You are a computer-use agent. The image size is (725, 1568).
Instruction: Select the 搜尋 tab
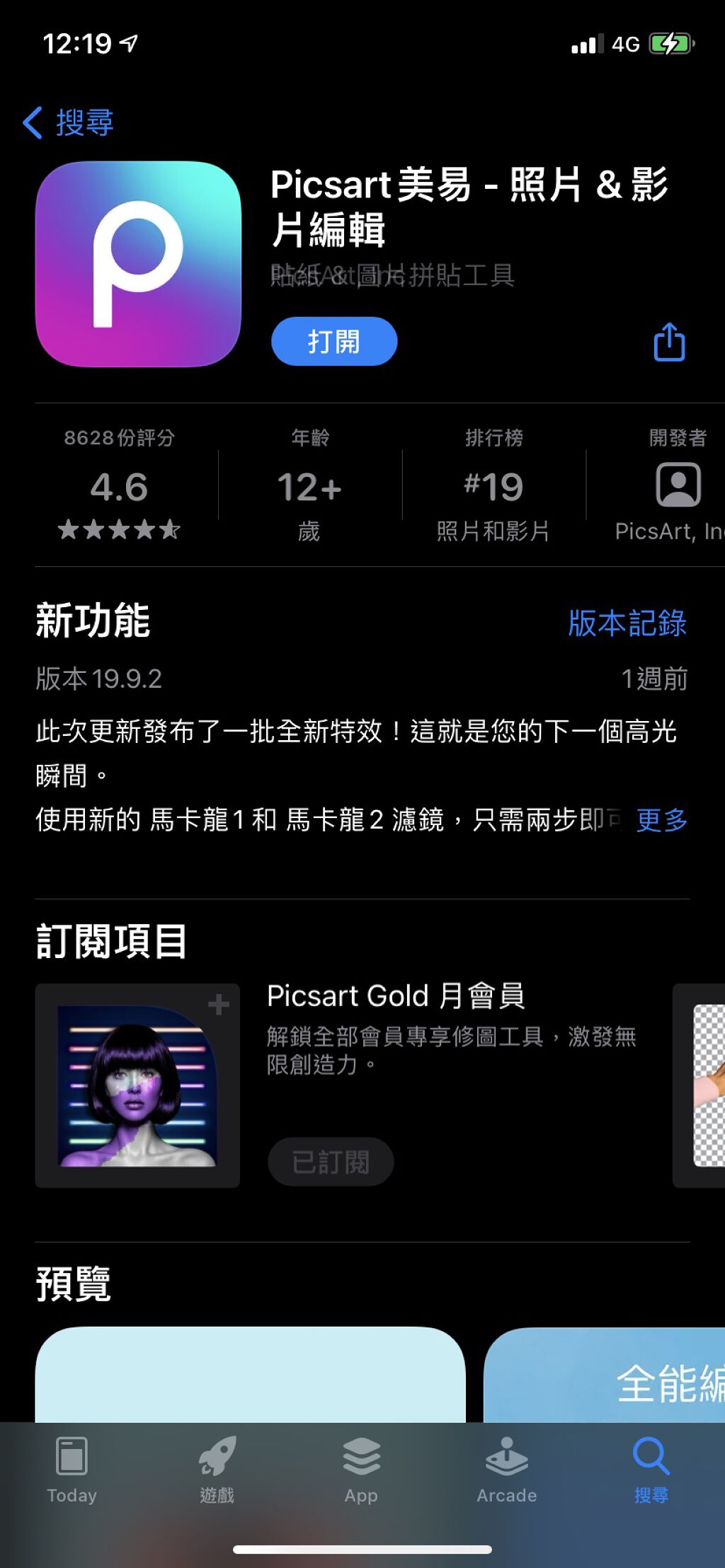point(651,1468)
